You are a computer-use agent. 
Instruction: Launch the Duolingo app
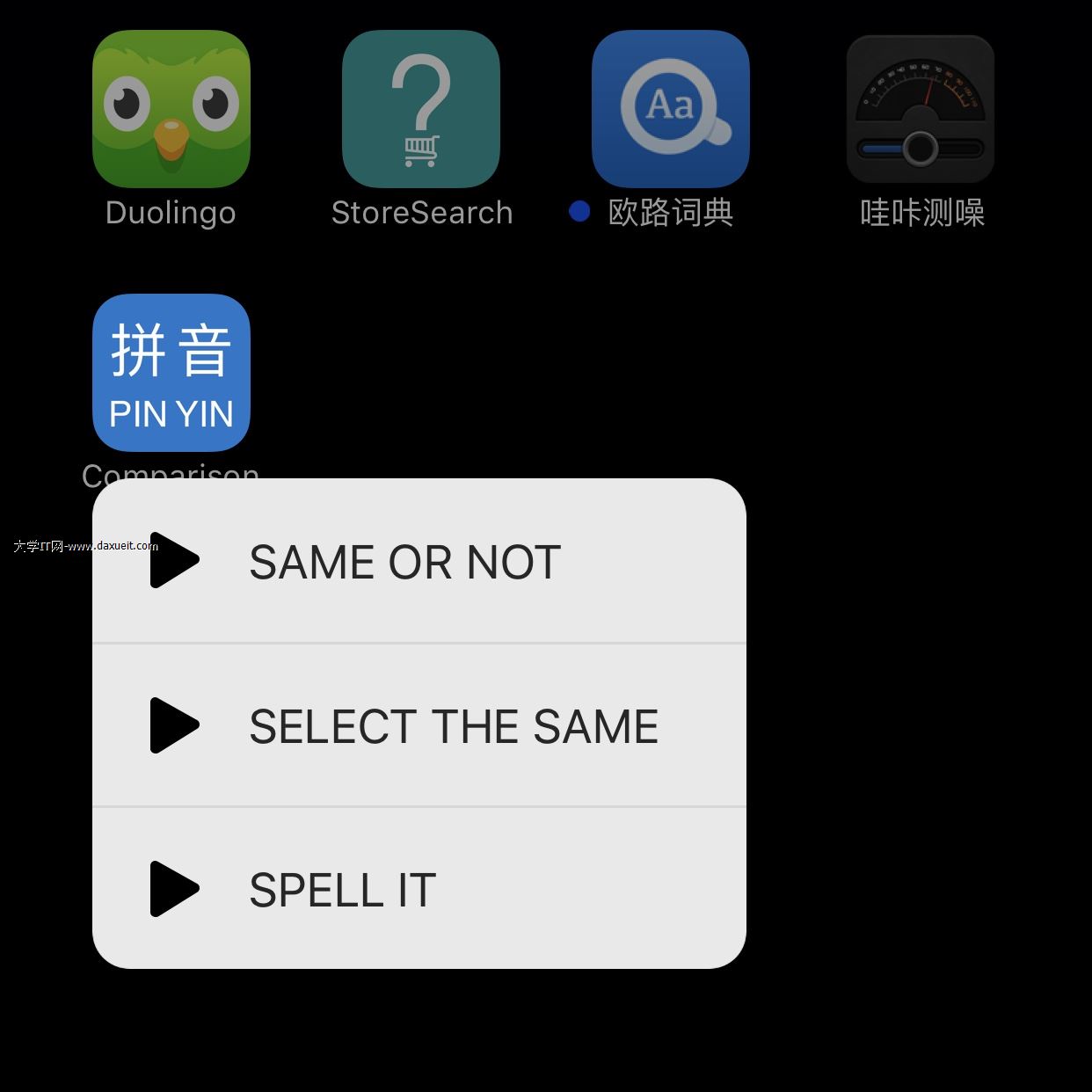point(171,109)
